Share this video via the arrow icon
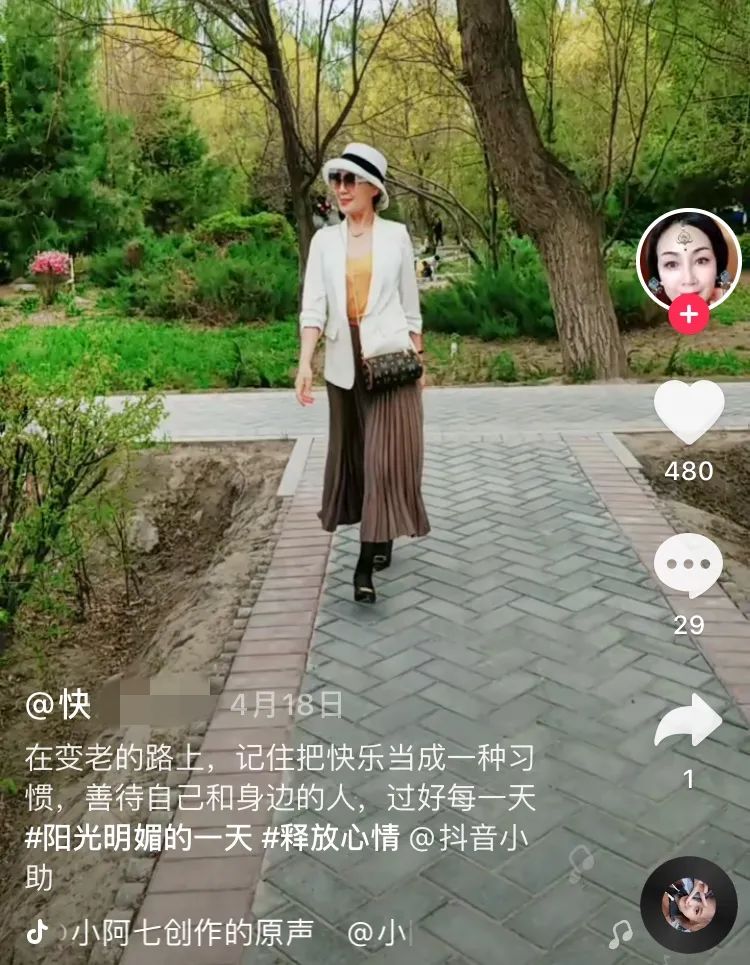 (688, 720)
